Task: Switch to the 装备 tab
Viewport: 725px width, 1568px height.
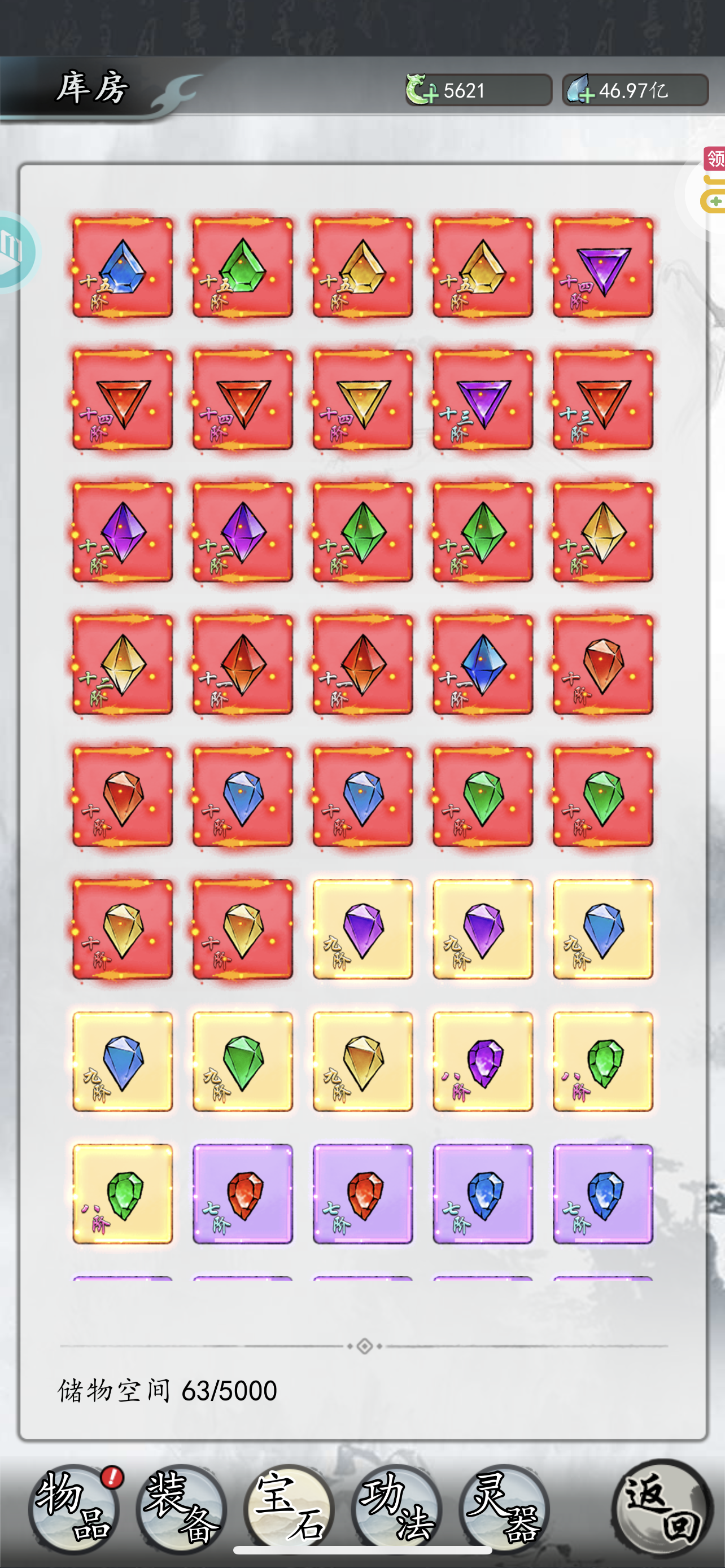Action: pyautogui.click(x=181, y=1508)
